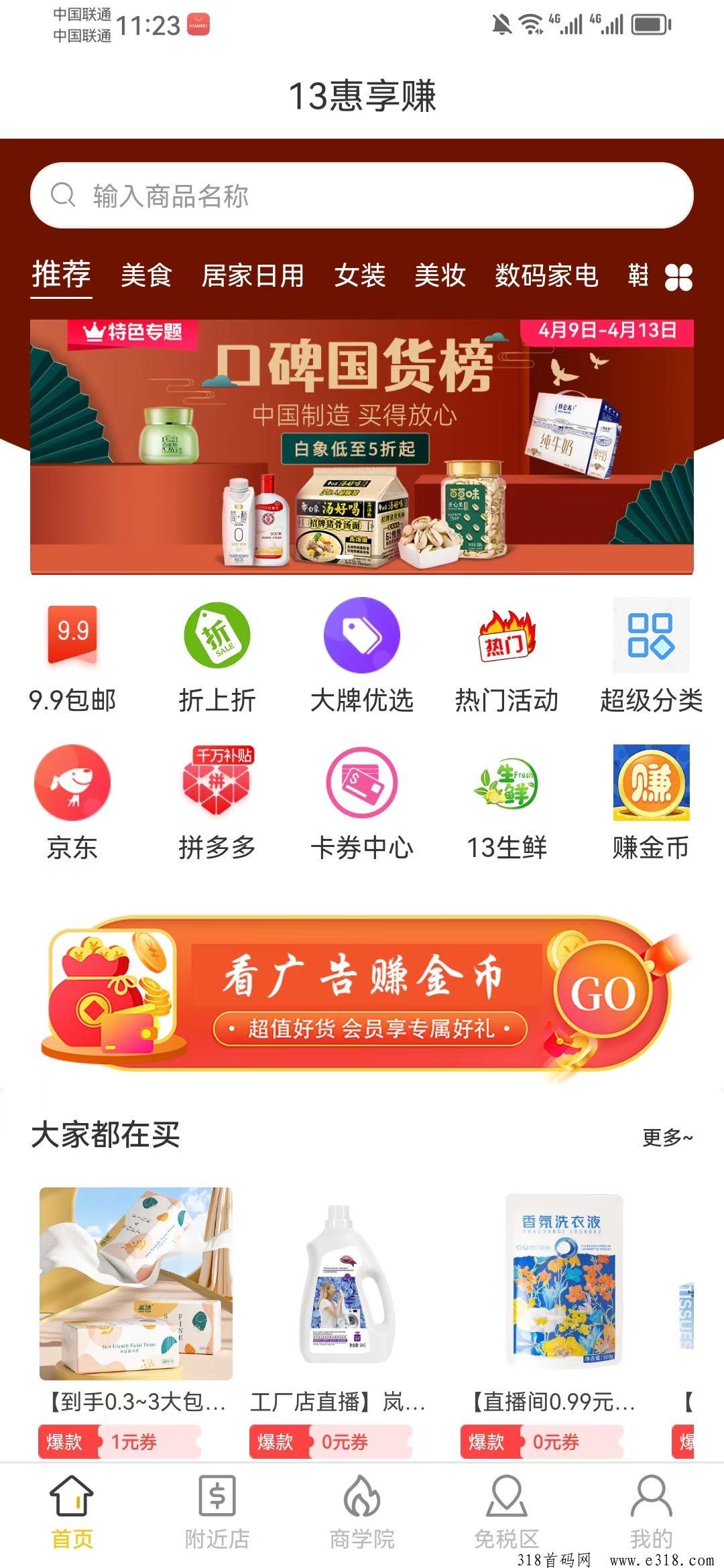Viewport: 724px width, 1568px height.
Task: Open the 商学院 bottom tab
Action: [x=362, y=1512]
